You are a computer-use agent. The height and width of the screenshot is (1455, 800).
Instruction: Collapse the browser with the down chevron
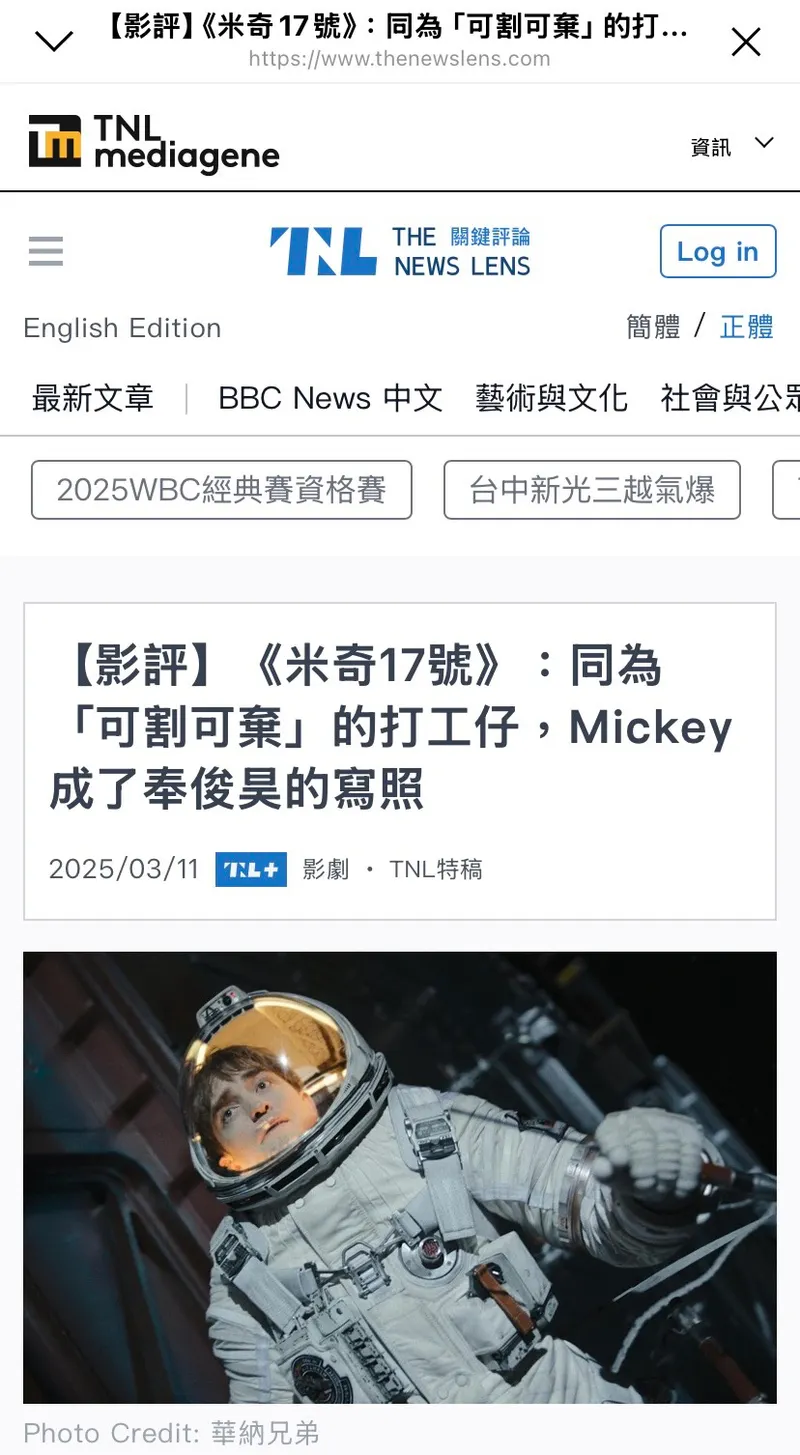click(54, 42)
